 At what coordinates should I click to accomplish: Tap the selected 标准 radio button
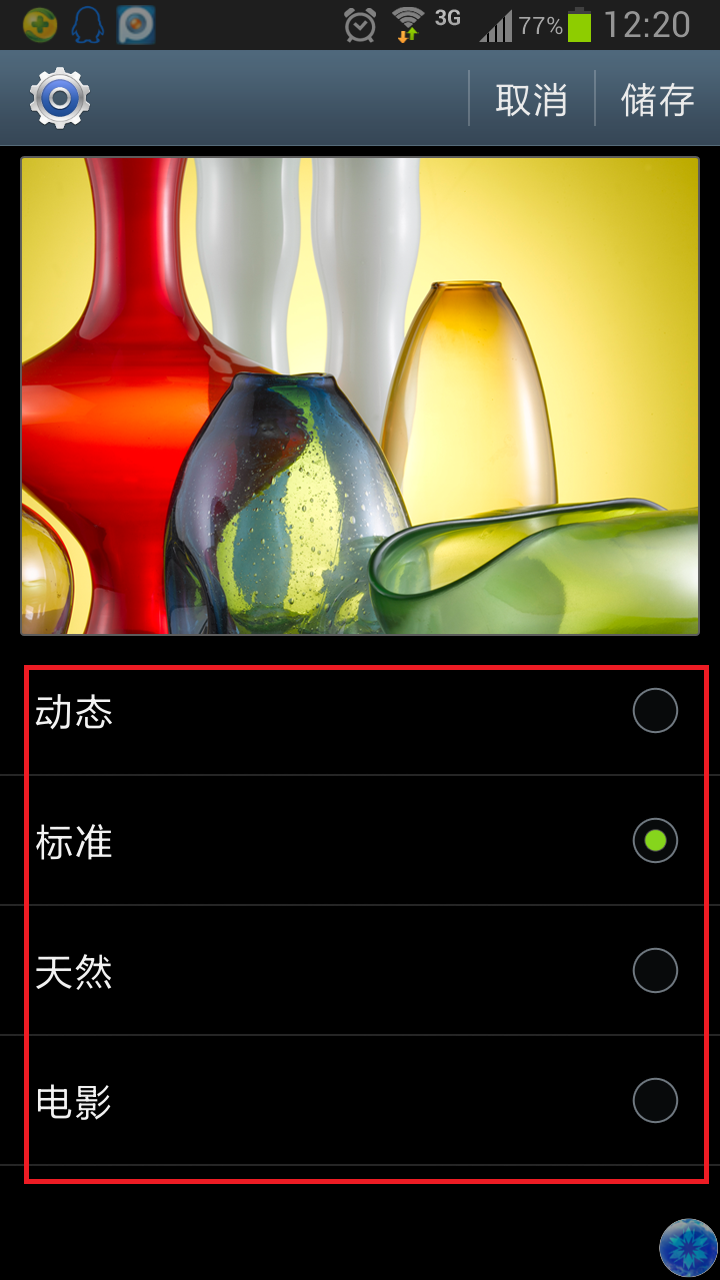tap(654, 841)
